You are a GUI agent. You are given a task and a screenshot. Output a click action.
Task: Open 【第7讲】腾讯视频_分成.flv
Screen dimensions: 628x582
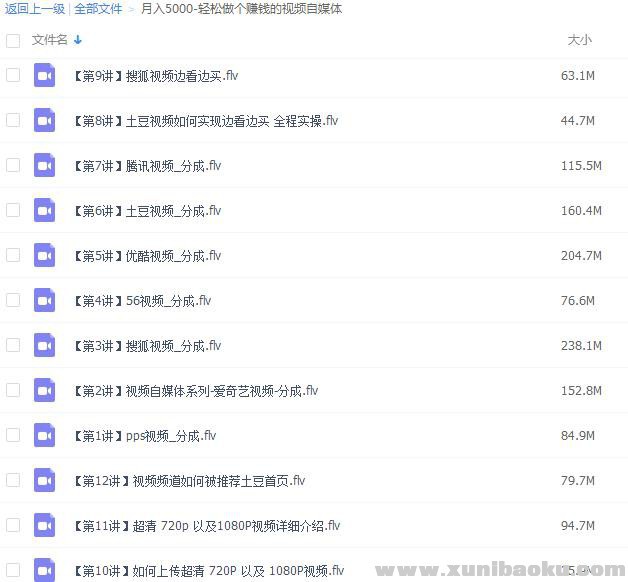coord(146,166)
